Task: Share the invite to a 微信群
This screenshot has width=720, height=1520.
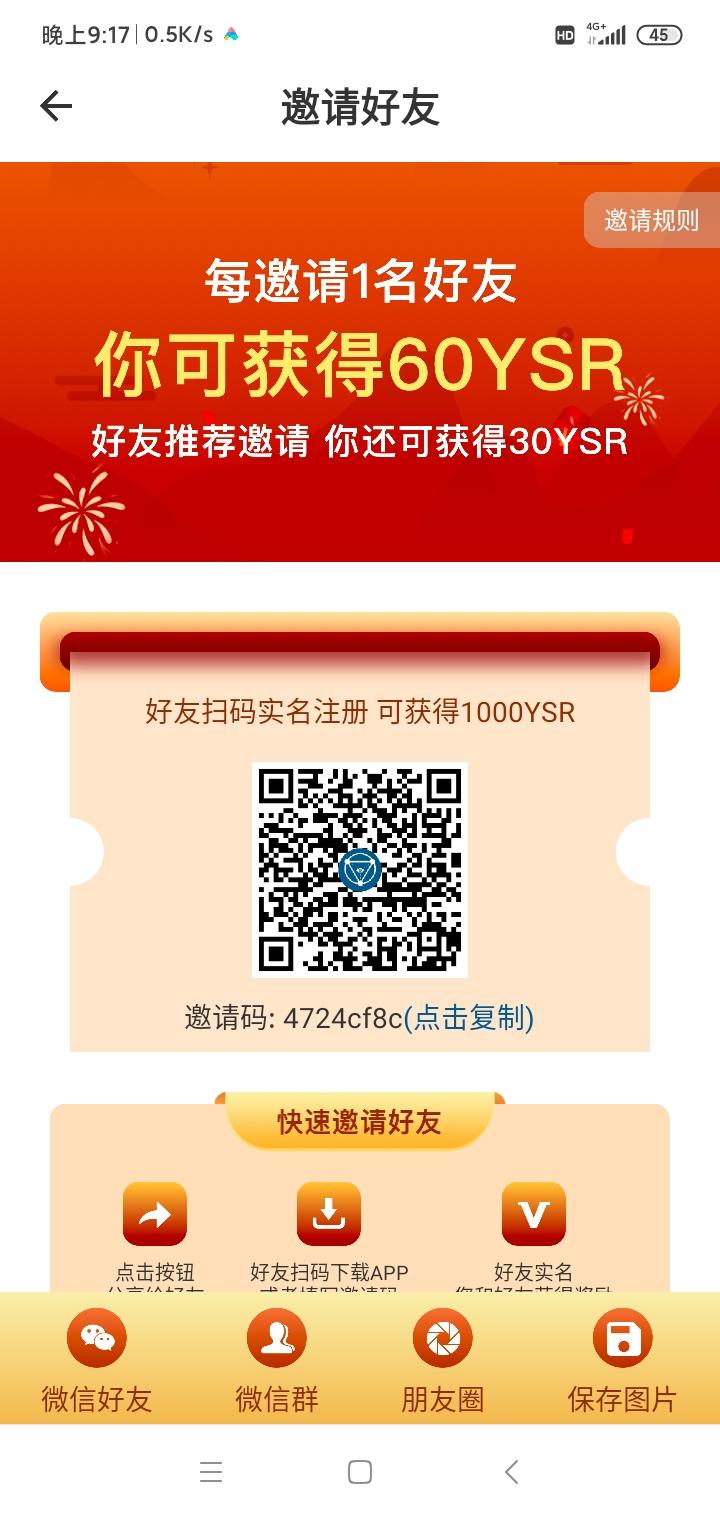Action: click(x=277, y=1360)
